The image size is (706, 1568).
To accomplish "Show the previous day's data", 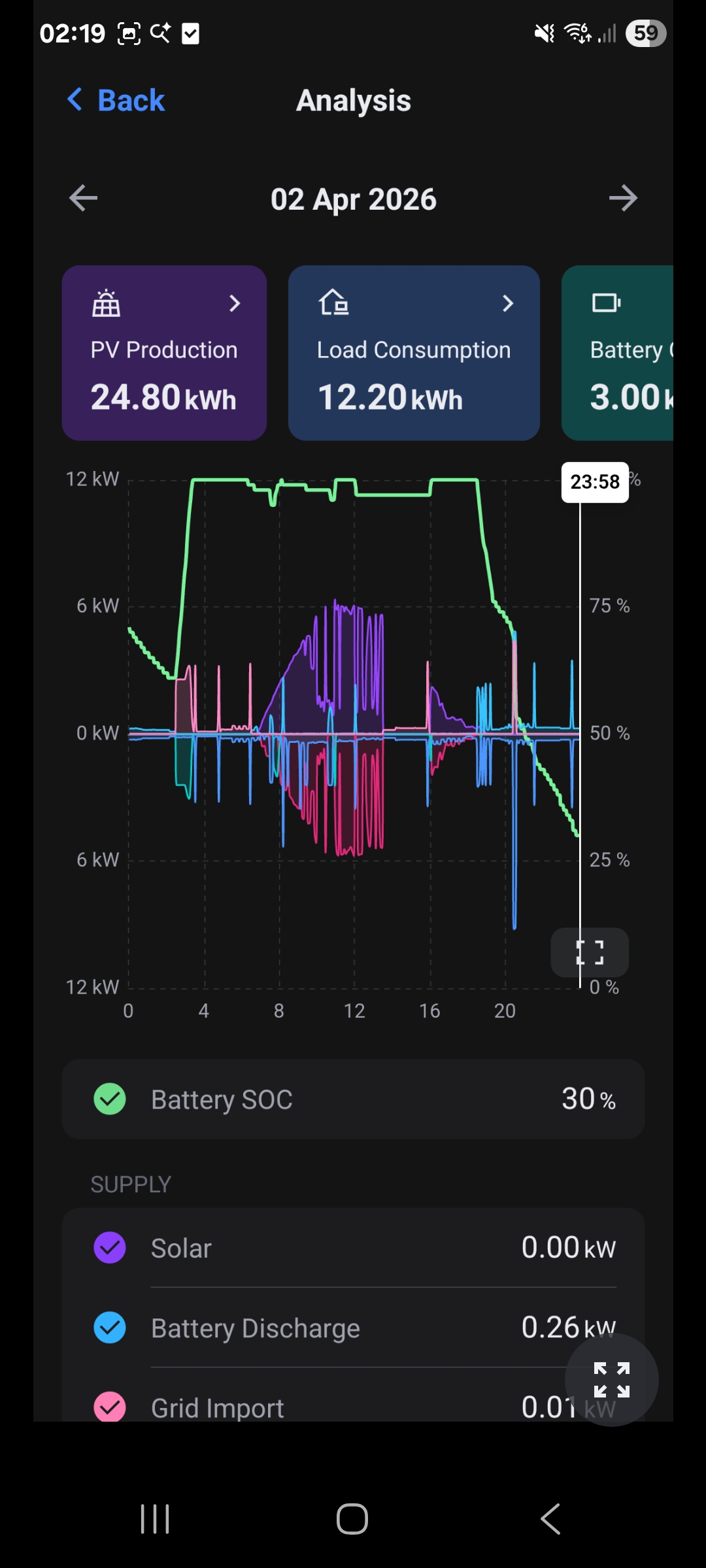I will 83,198.
